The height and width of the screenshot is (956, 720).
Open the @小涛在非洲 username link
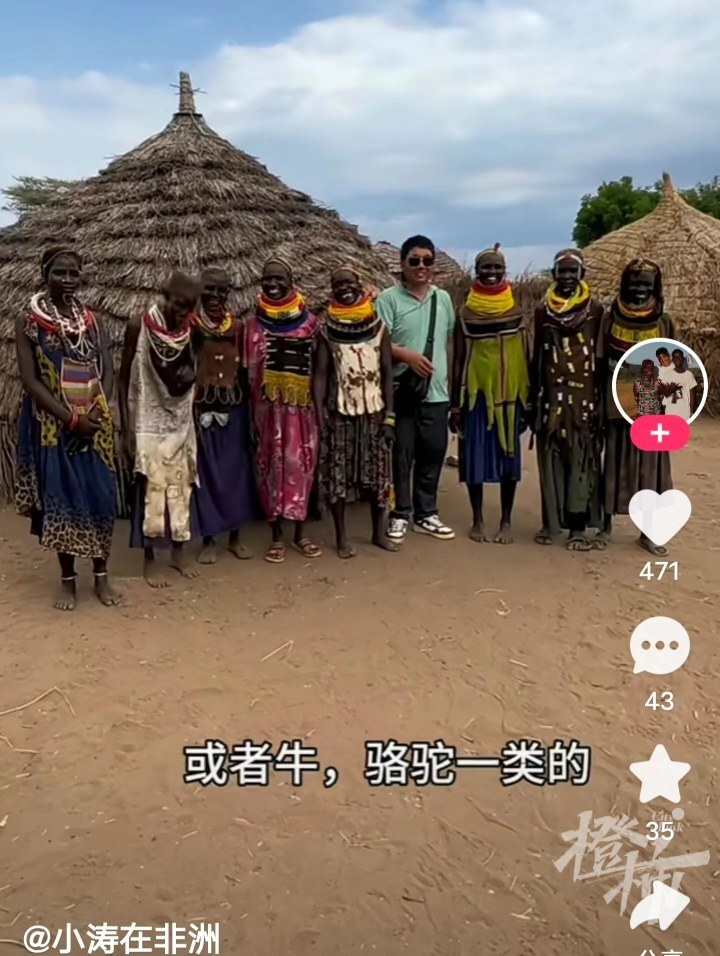(121, 938)
